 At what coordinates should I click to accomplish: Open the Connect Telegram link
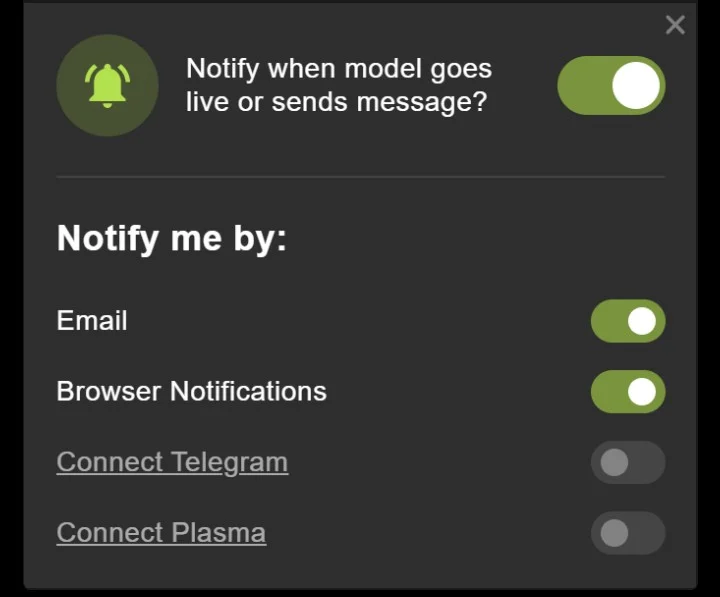[172, 462]
